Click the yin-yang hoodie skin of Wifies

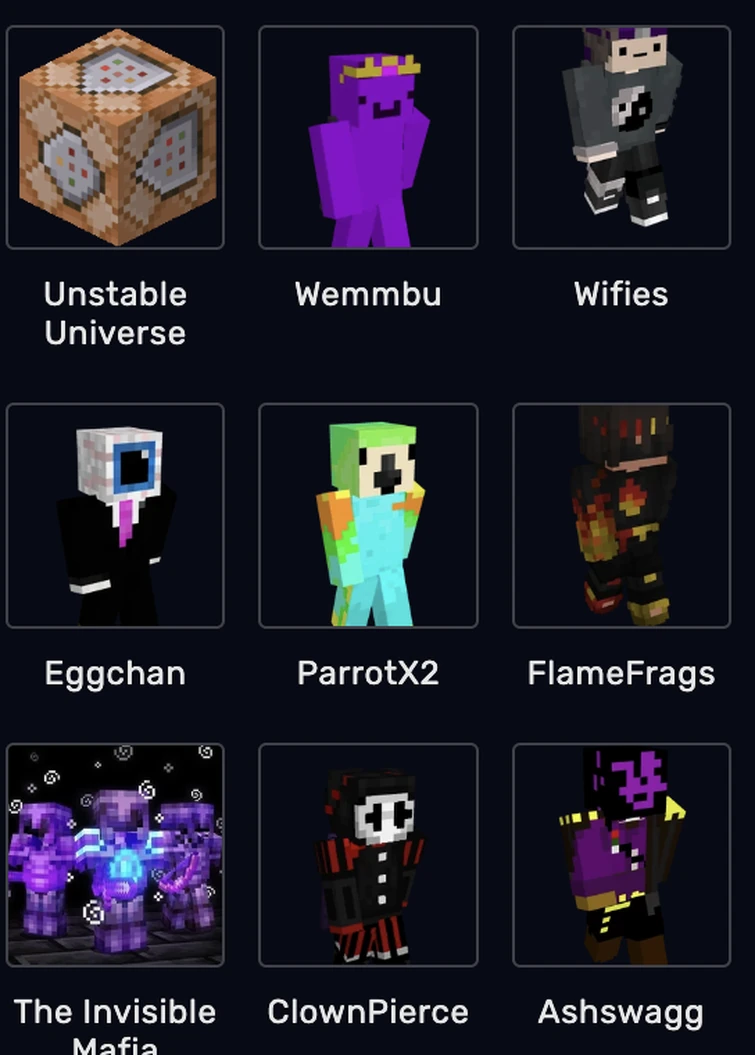[621, 136]
